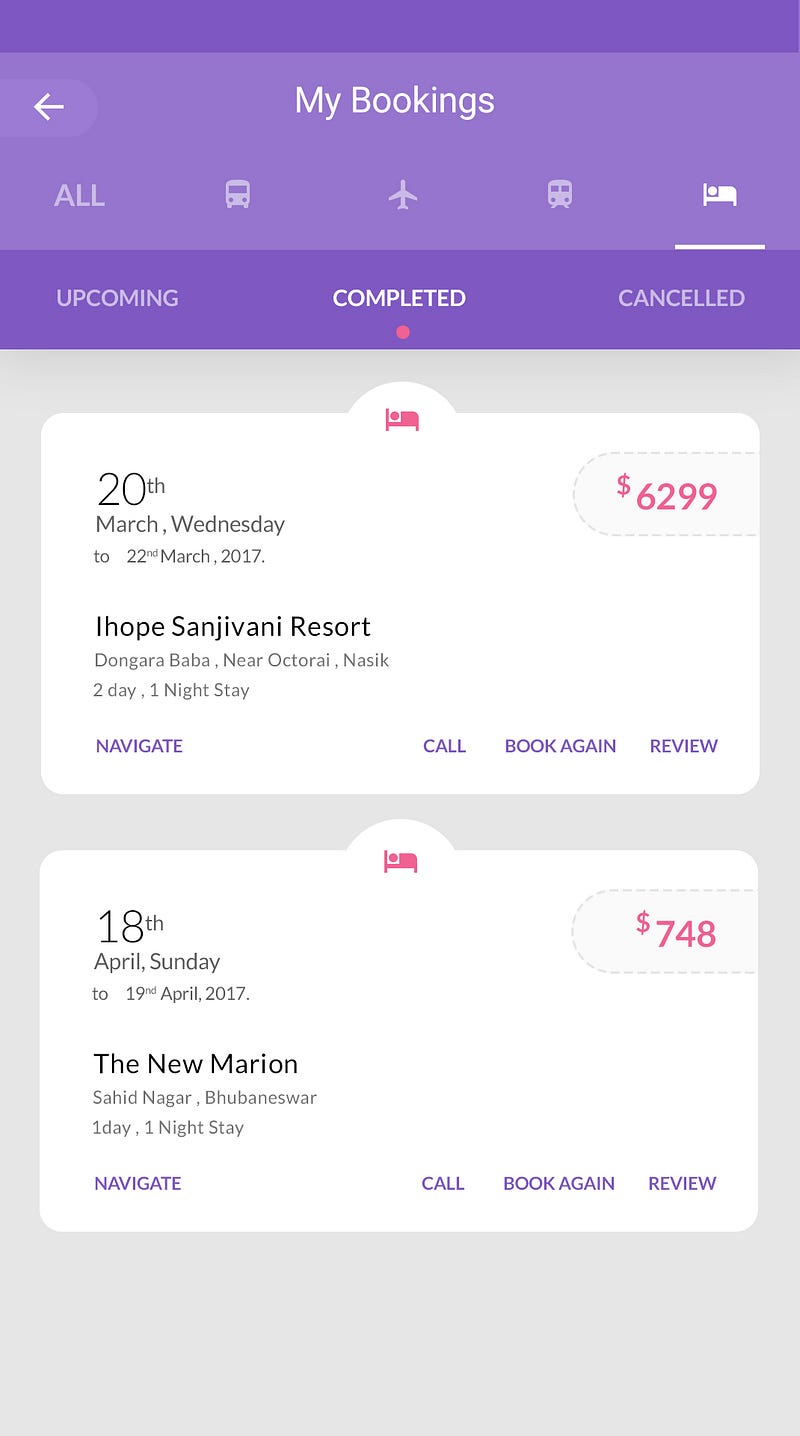Navigate to The New Marion
The height and width of the screenshot is (1436, 800).
pyautogui.click(x=138, y=1183)
